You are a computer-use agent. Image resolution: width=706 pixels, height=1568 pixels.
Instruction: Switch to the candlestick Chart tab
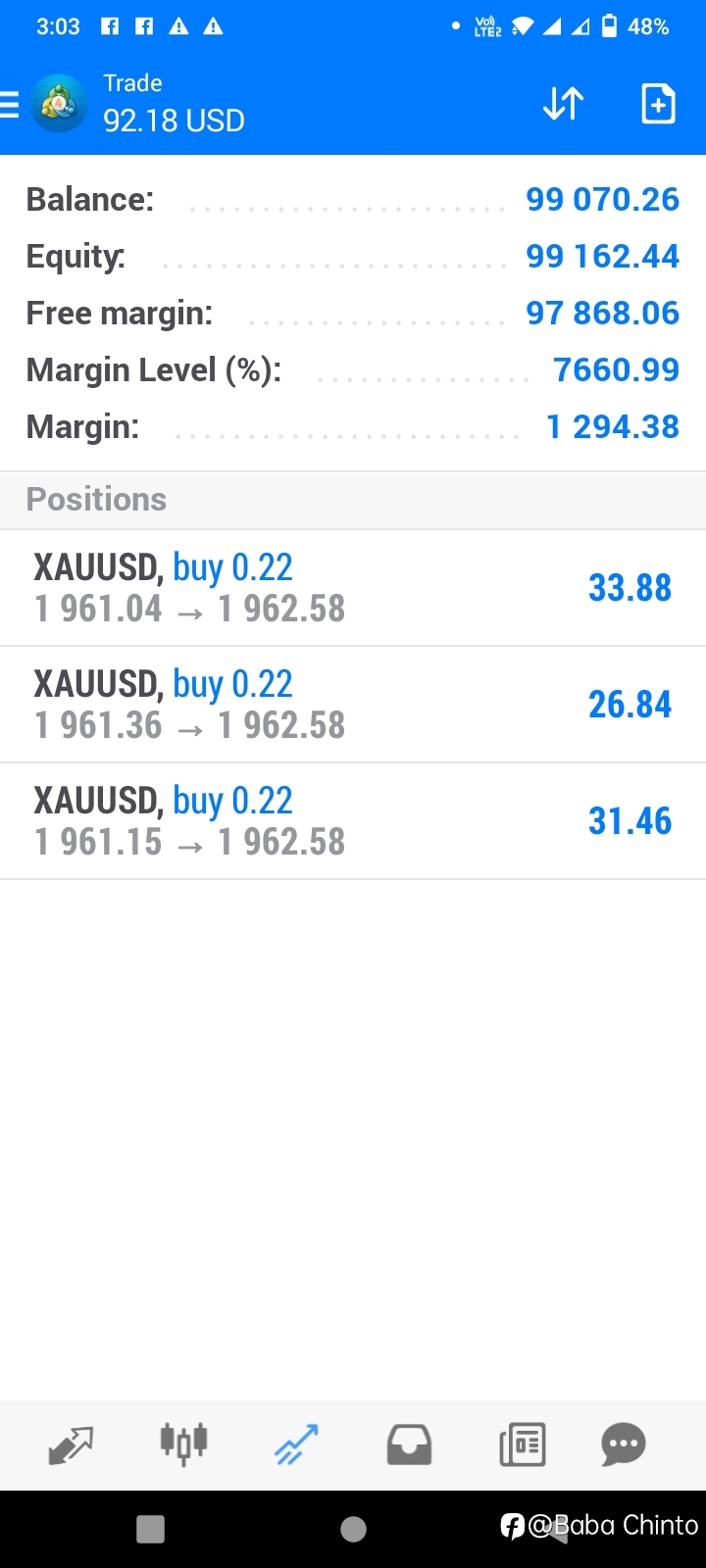[183, 1444]
